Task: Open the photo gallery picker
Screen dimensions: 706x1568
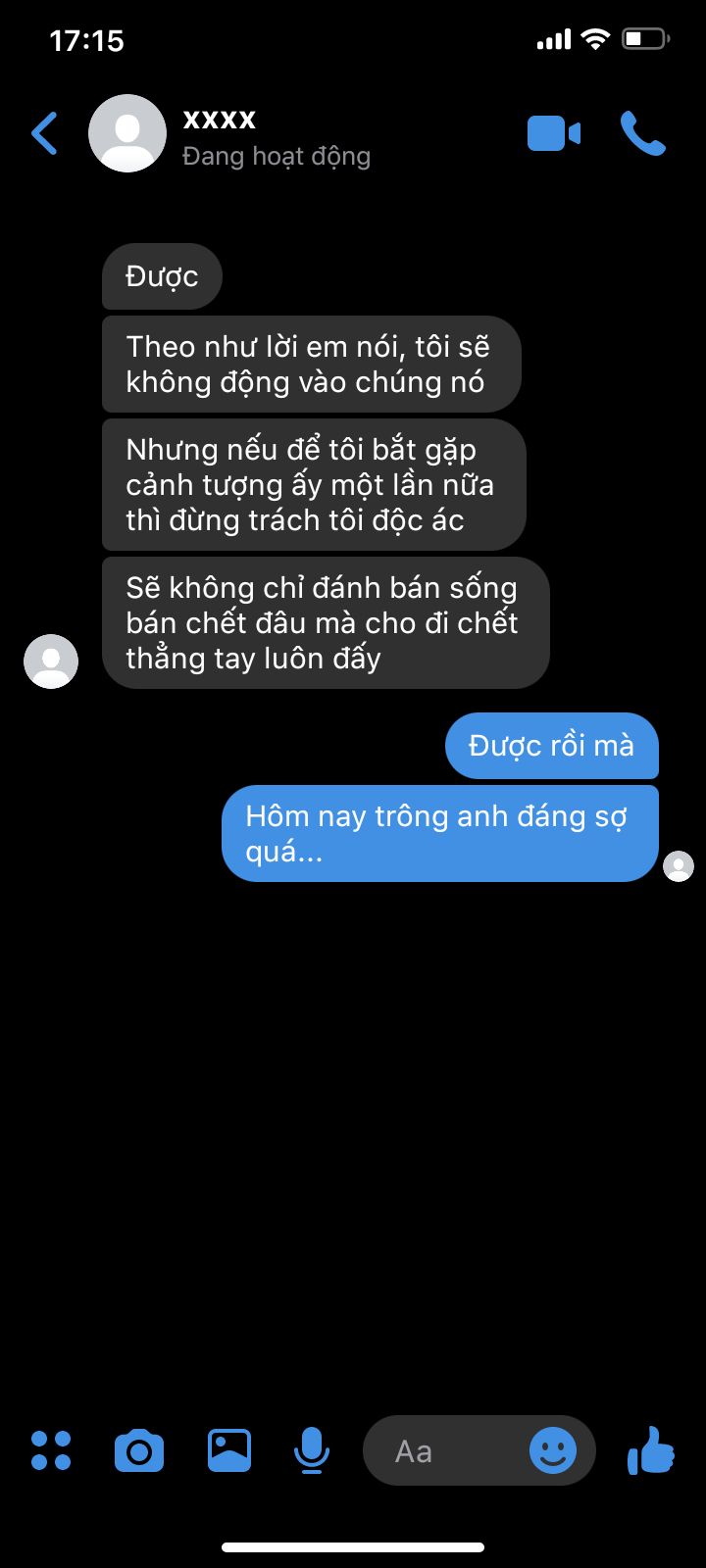Action: tap(228, 1450)
